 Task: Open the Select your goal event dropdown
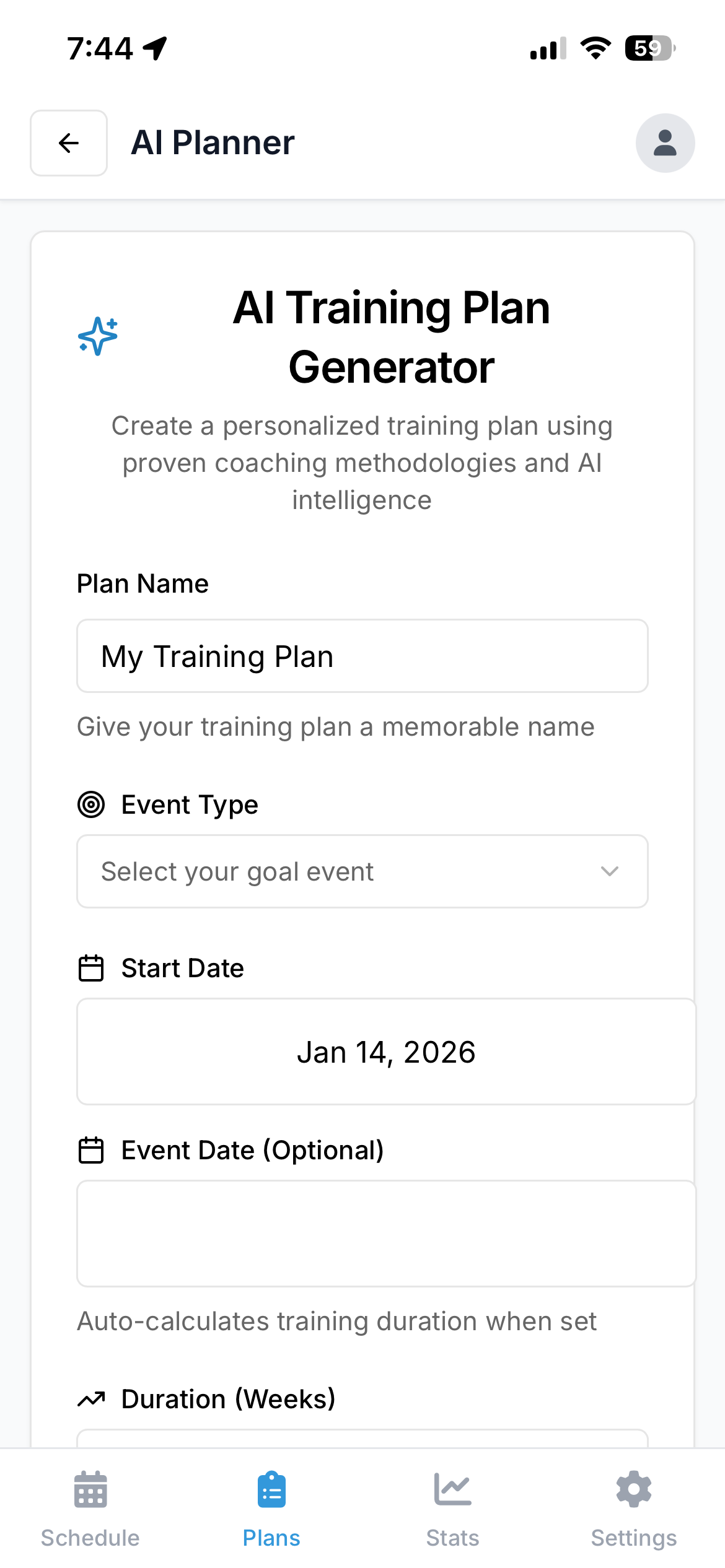362,871
